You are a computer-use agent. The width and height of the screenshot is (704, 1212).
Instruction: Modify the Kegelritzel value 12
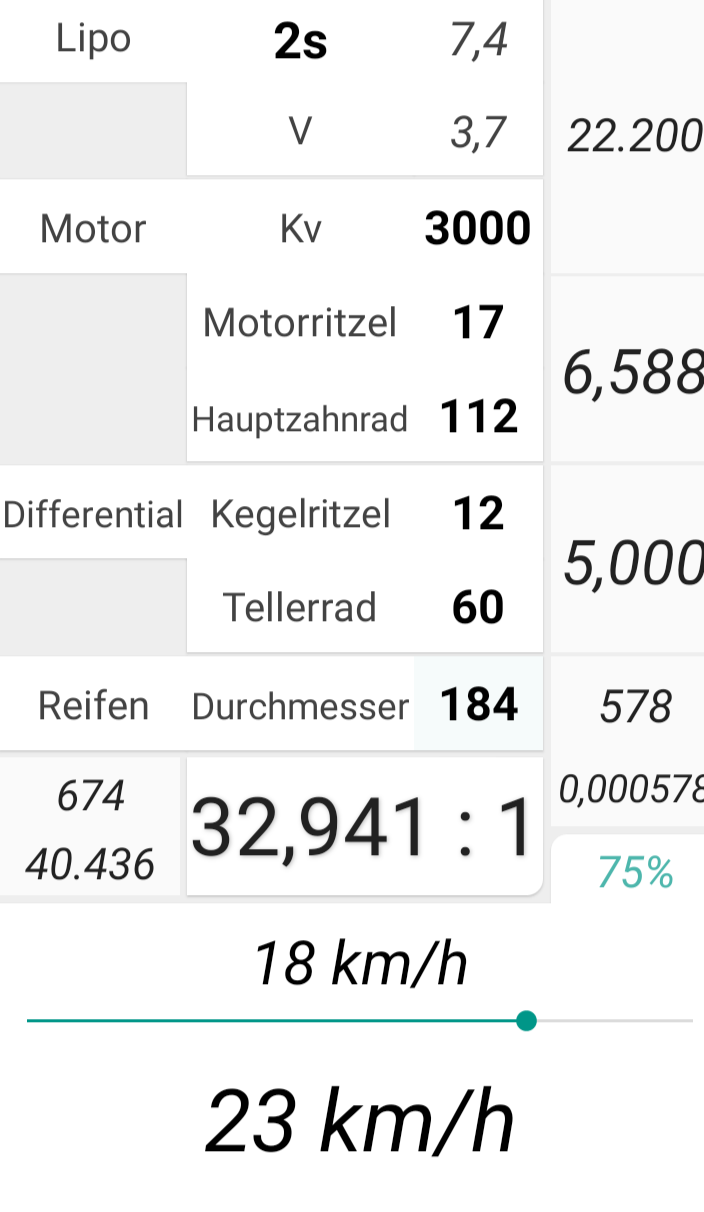tap(477, 514)
